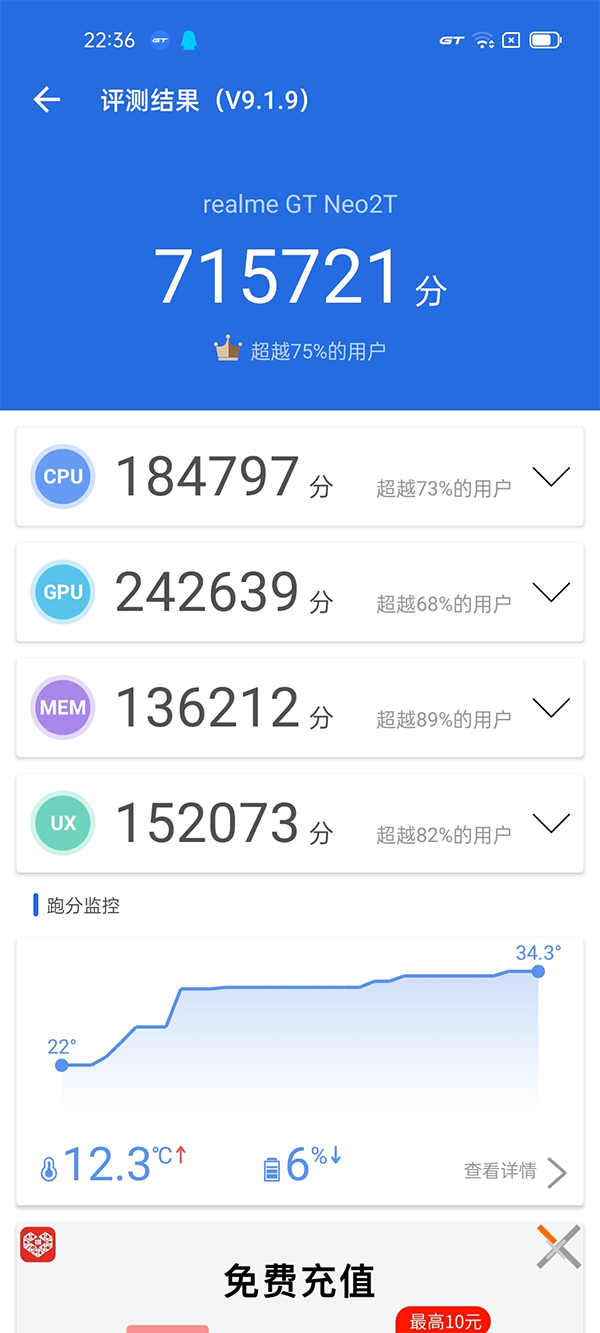The width and height of the screenshot is (600, 1333).
Task: Open the 免费充值 advertisement
Action: click(x=299, y=1282)
